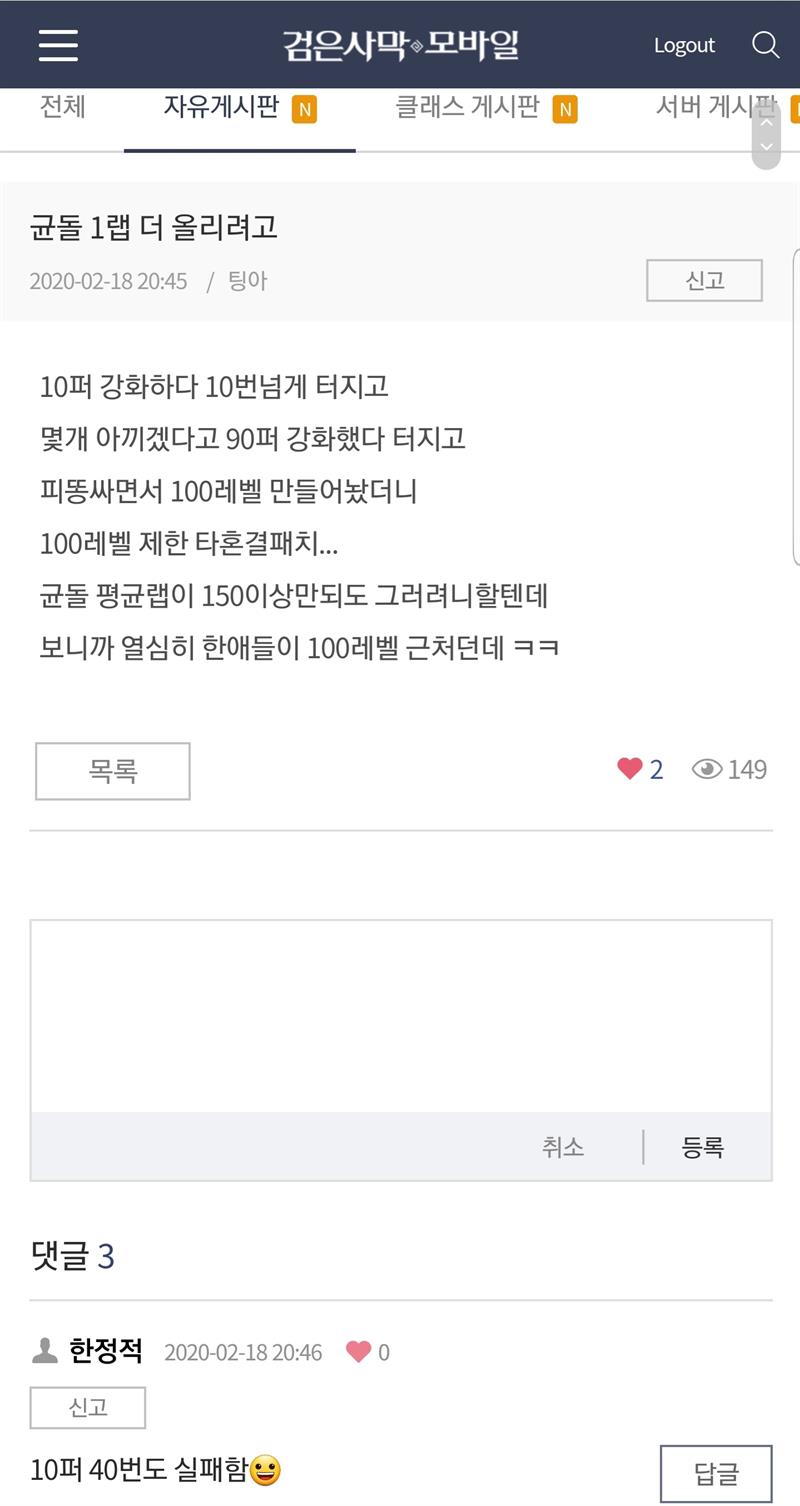Open 한정적's profile name

tap(105, 1351)
